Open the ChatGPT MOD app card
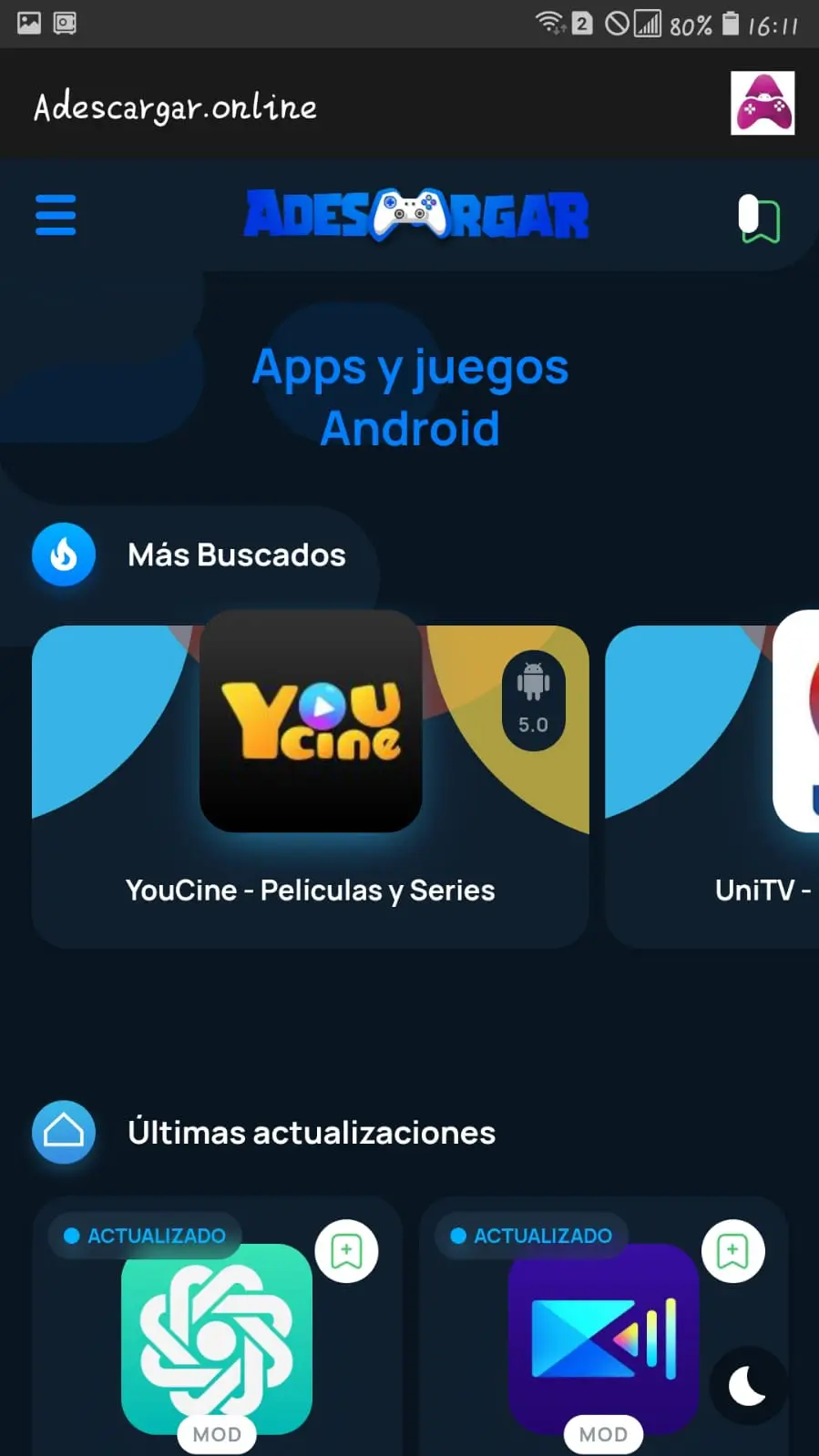819x1456 pixels. (x=217, y=1339)
